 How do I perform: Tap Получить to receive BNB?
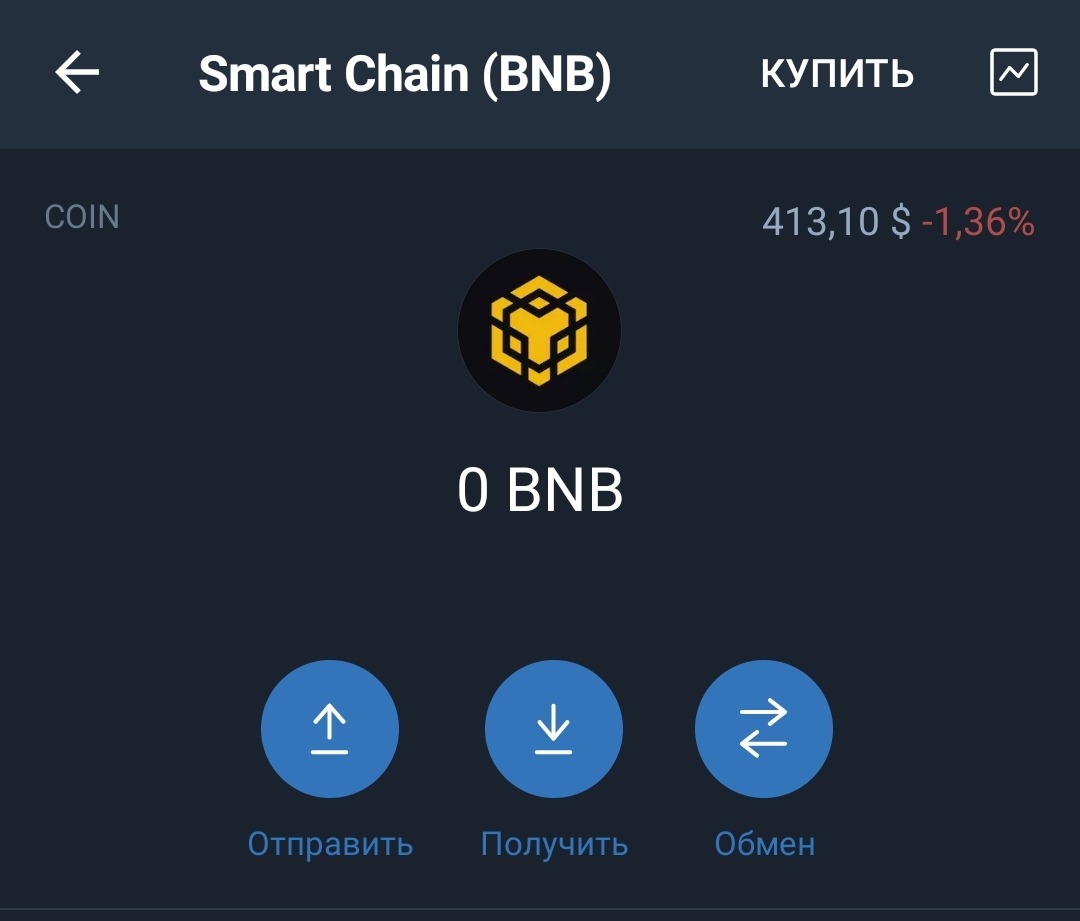click(553, 729)
